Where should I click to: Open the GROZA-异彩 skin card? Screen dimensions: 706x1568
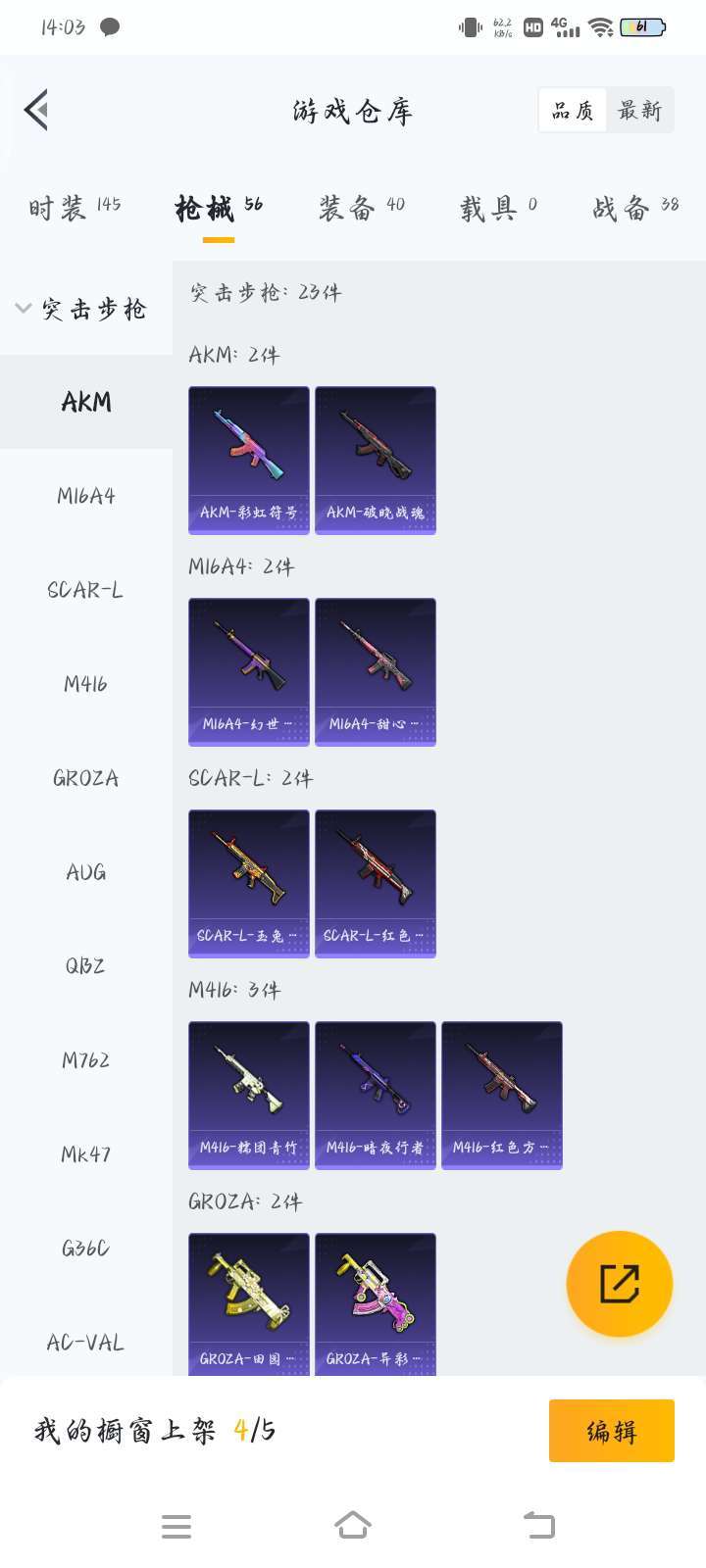point(376,1305)
